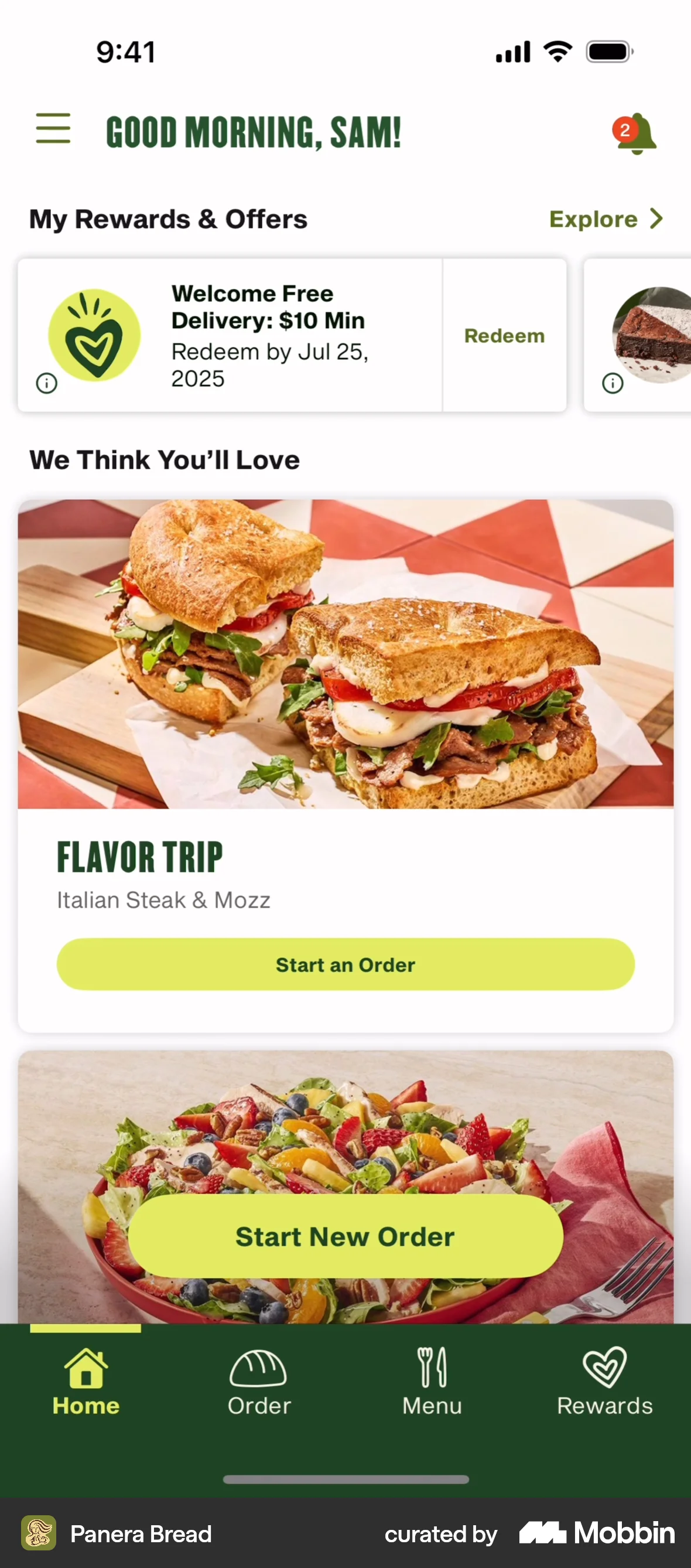Click the Panera Bread logo
The width and height of the screenshot is (691, 1568).
click(39, 1534)
